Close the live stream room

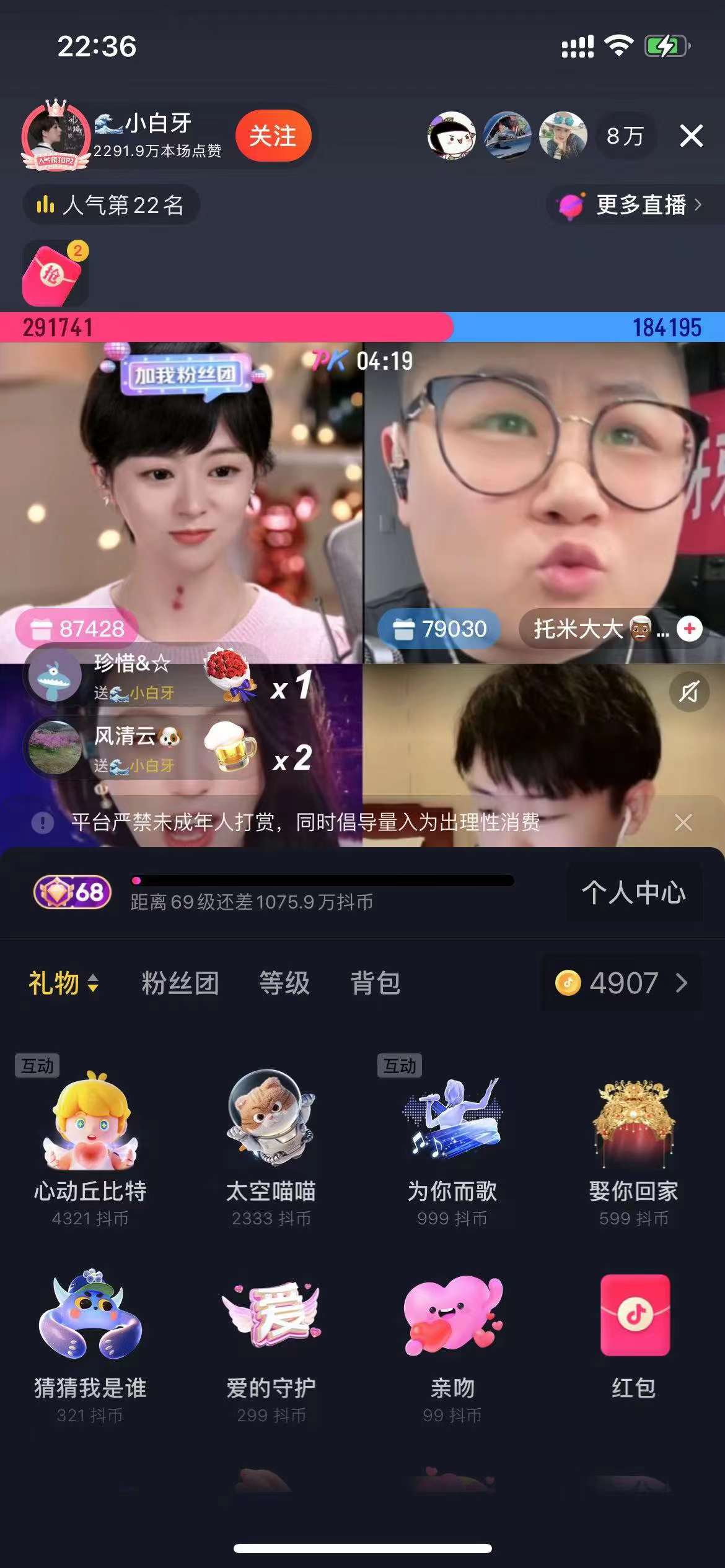pyautogui.click(x=691, y=136)
